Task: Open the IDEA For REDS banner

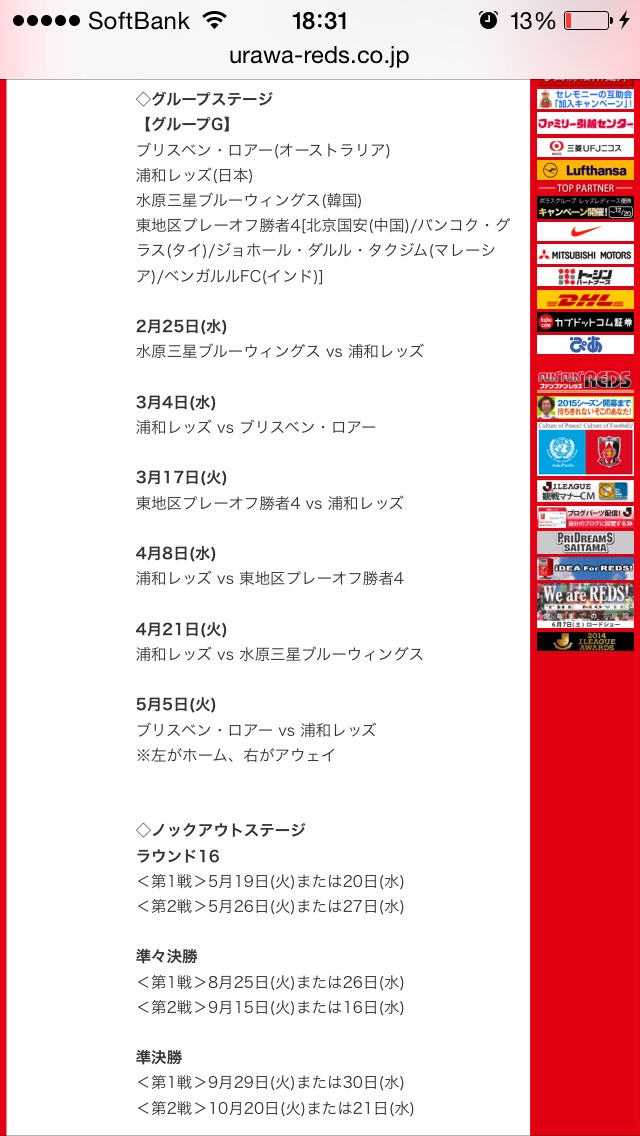Action: coord(586,569)
